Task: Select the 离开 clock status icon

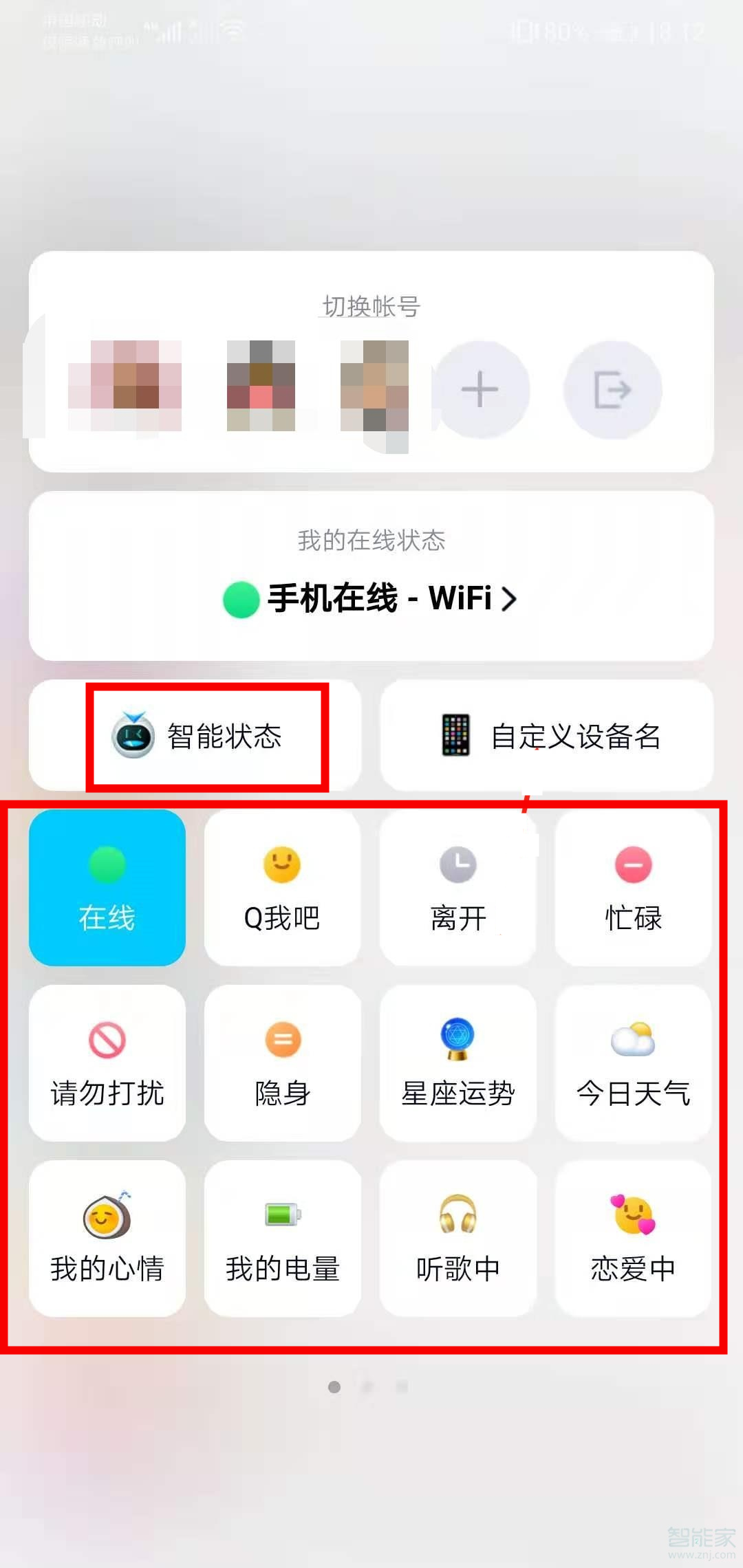Action: click(457, 889)
